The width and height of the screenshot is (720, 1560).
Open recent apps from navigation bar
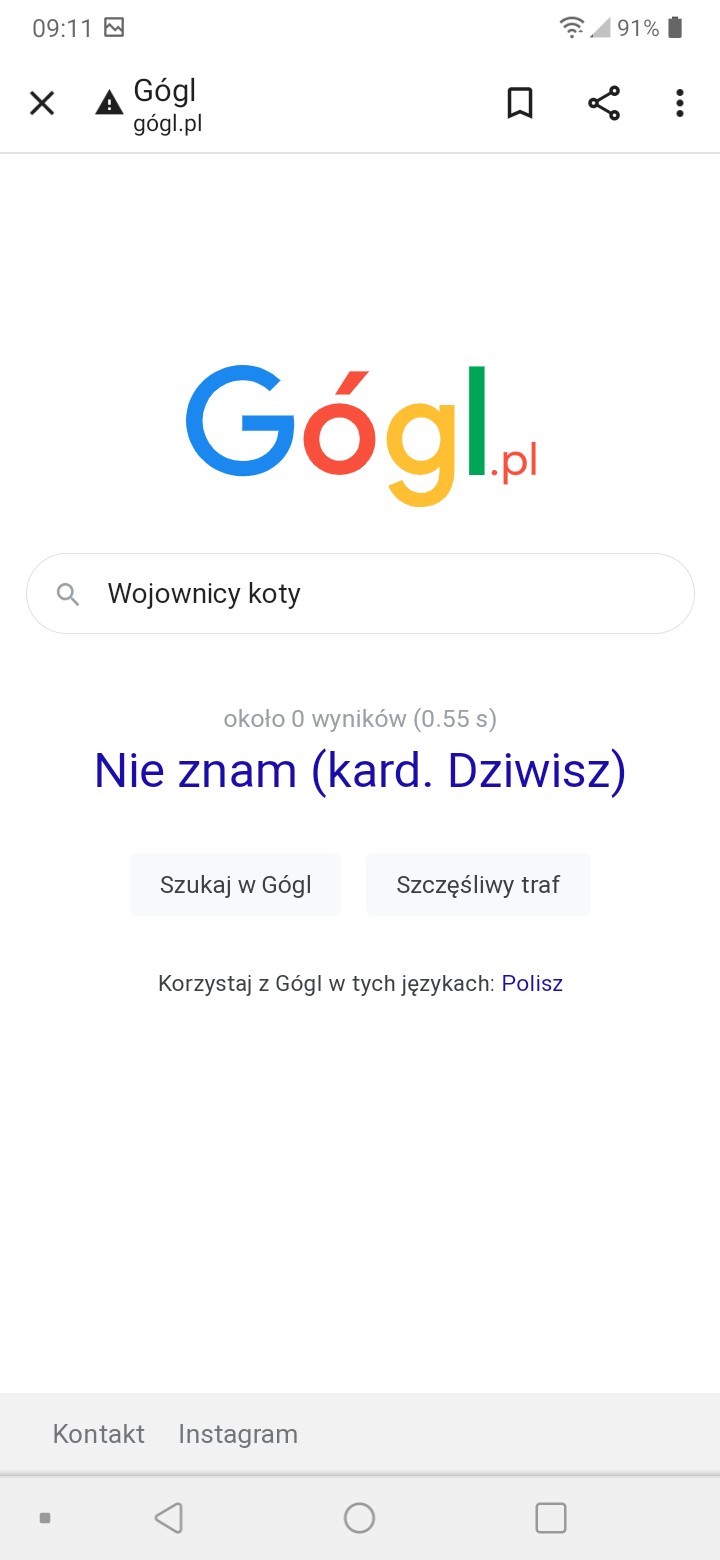551,1518
